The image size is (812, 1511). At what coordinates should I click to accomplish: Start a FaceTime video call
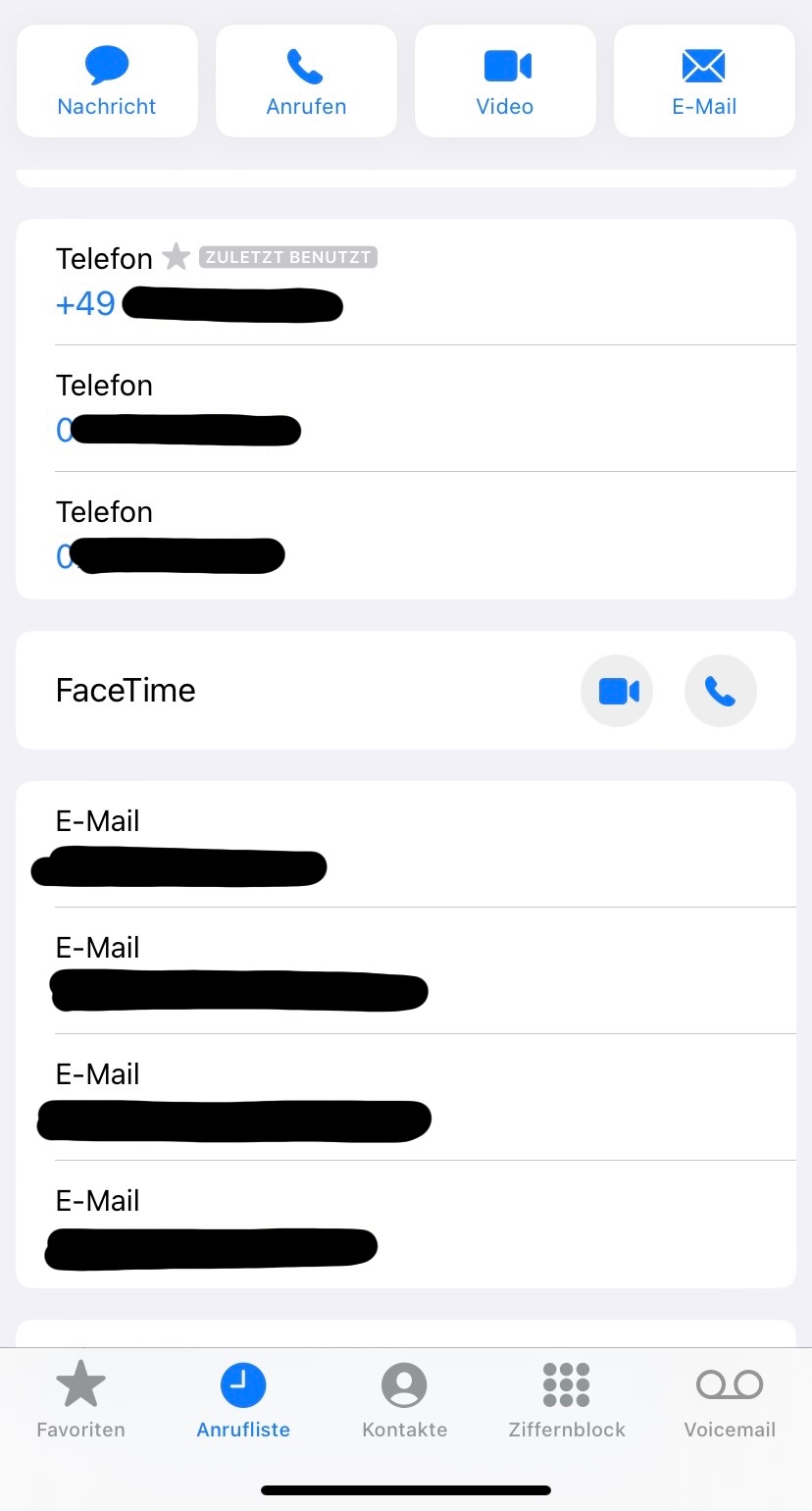click(617, 691)
